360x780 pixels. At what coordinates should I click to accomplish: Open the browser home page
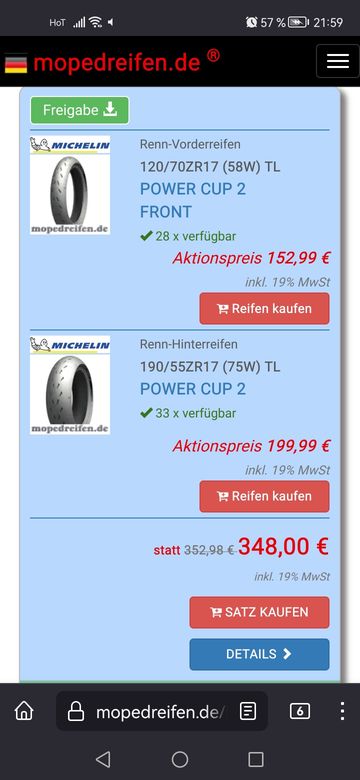24,711
